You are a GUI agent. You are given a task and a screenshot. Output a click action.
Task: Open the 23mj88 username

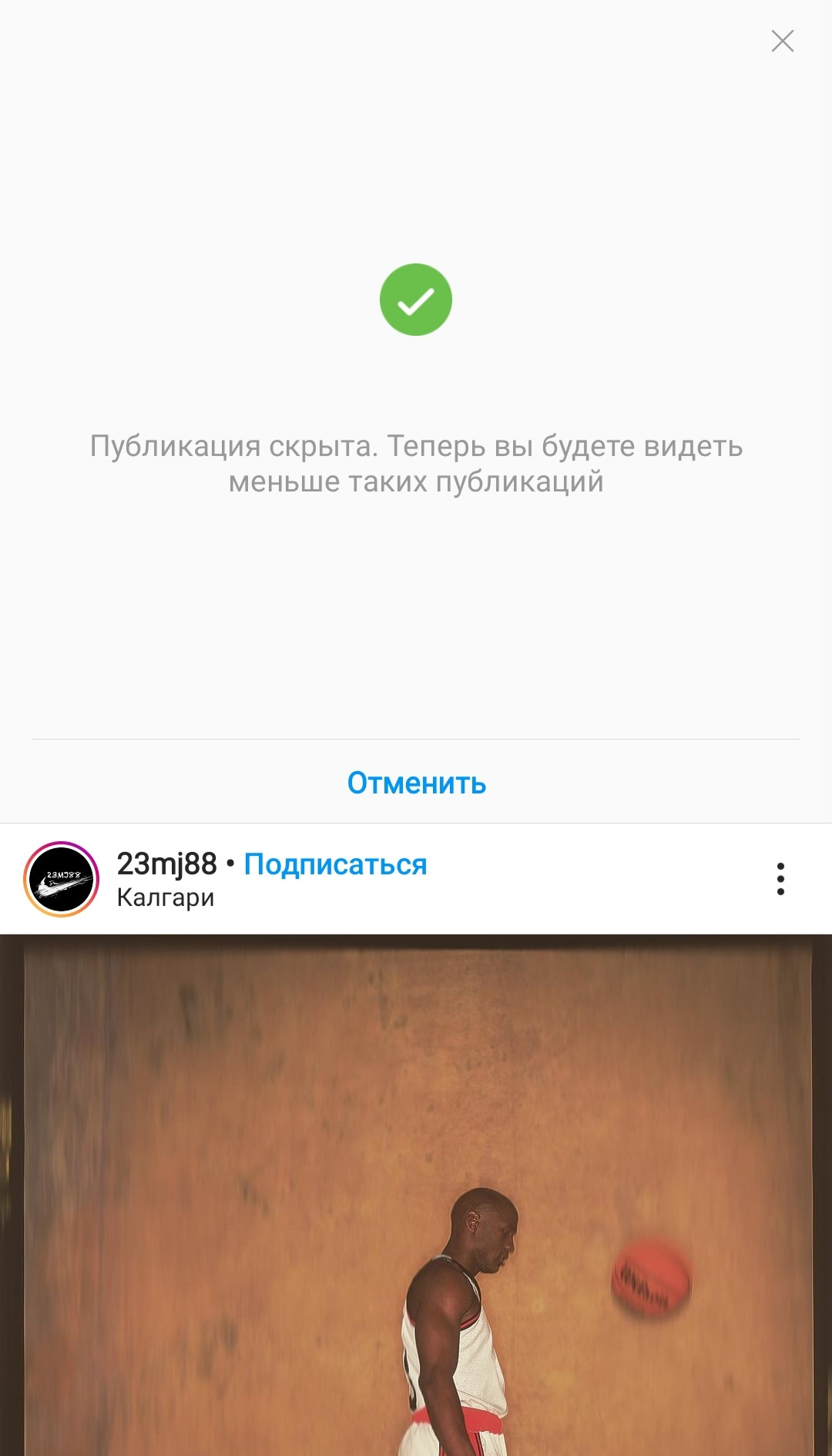click(166, 864)
